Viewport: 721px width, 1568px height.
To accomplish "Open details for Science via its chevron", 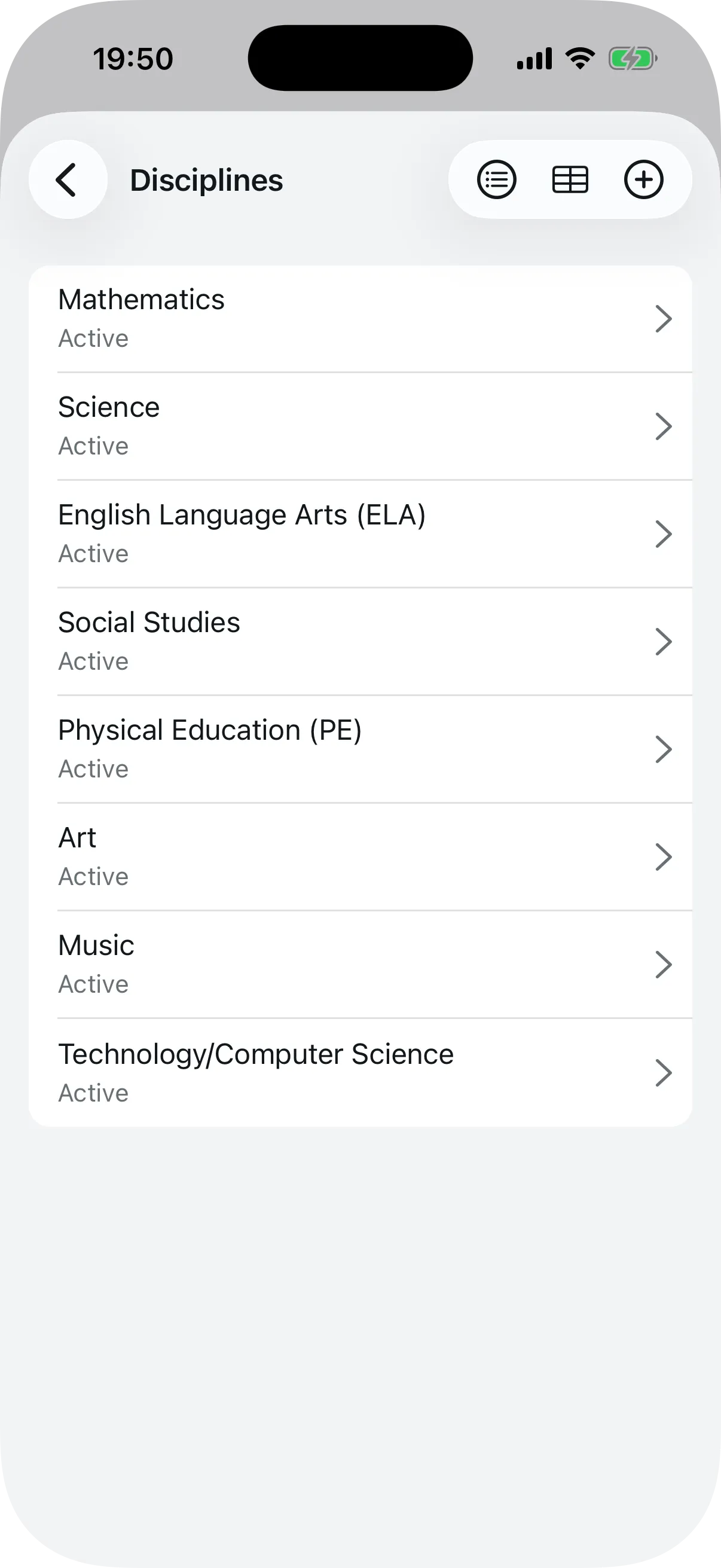I will 663,426.
